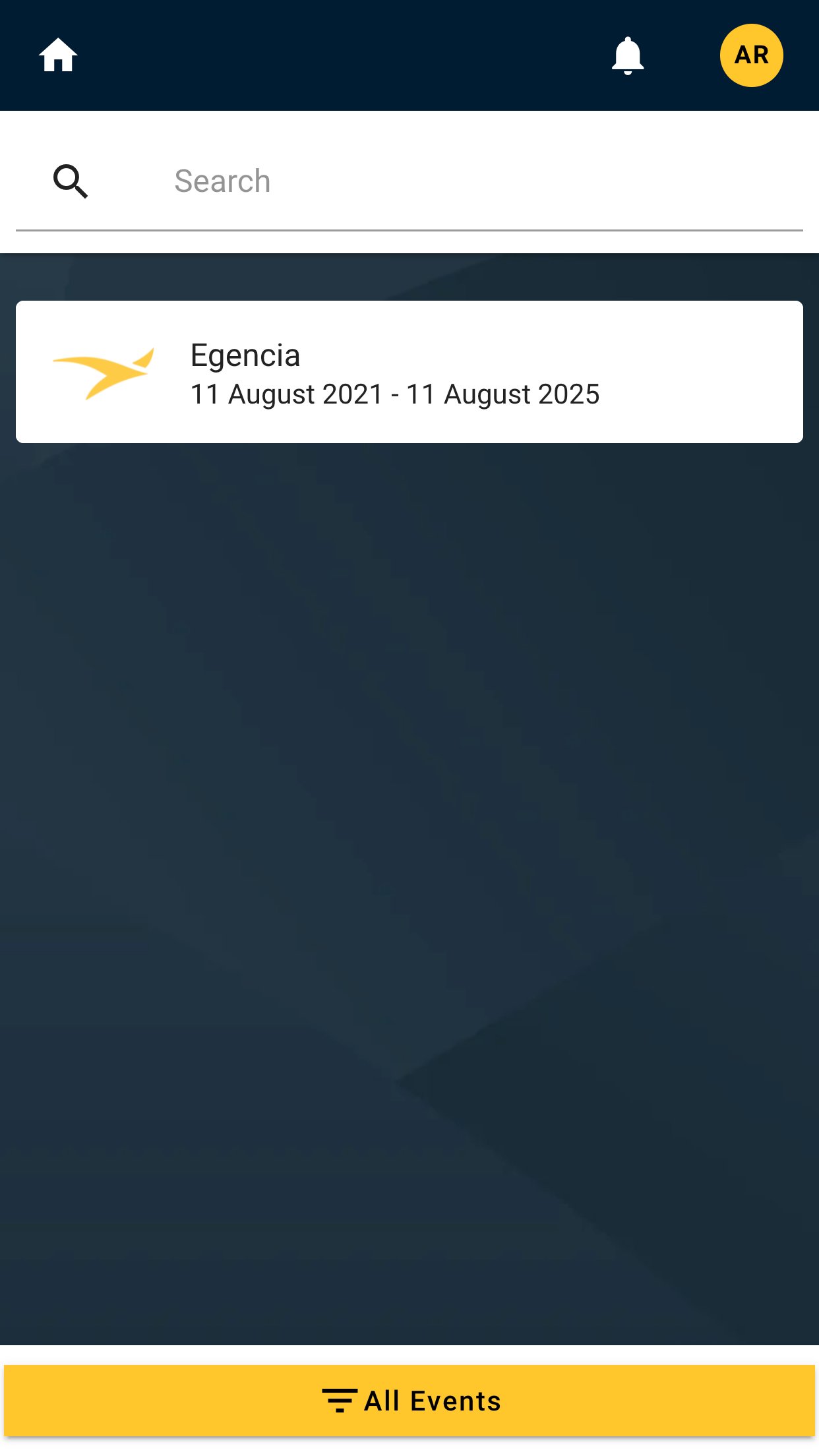
Task: Click the Egencia title text
Action: click(245, 355)
